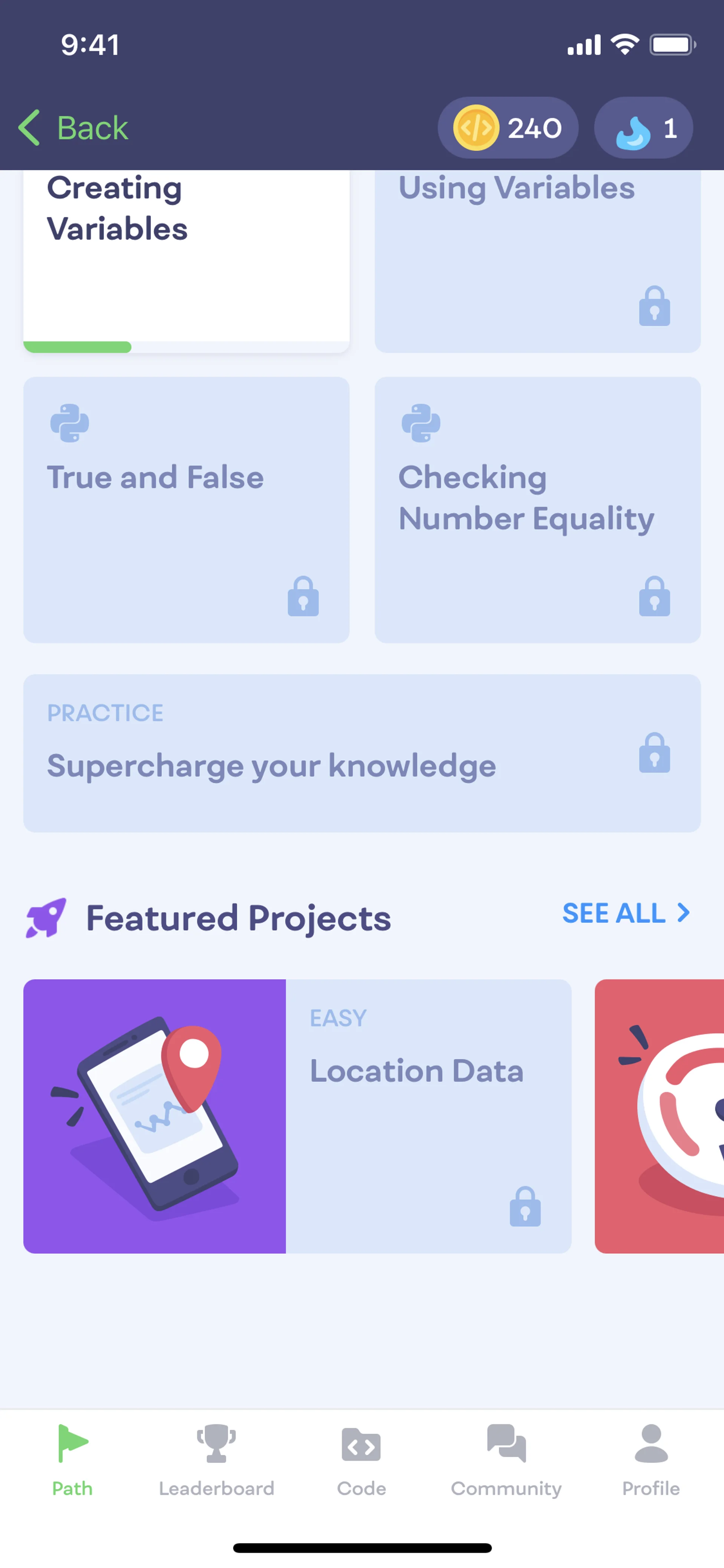Go back to the previous screen
This screenshot has width=724, height=1568.
73,128
